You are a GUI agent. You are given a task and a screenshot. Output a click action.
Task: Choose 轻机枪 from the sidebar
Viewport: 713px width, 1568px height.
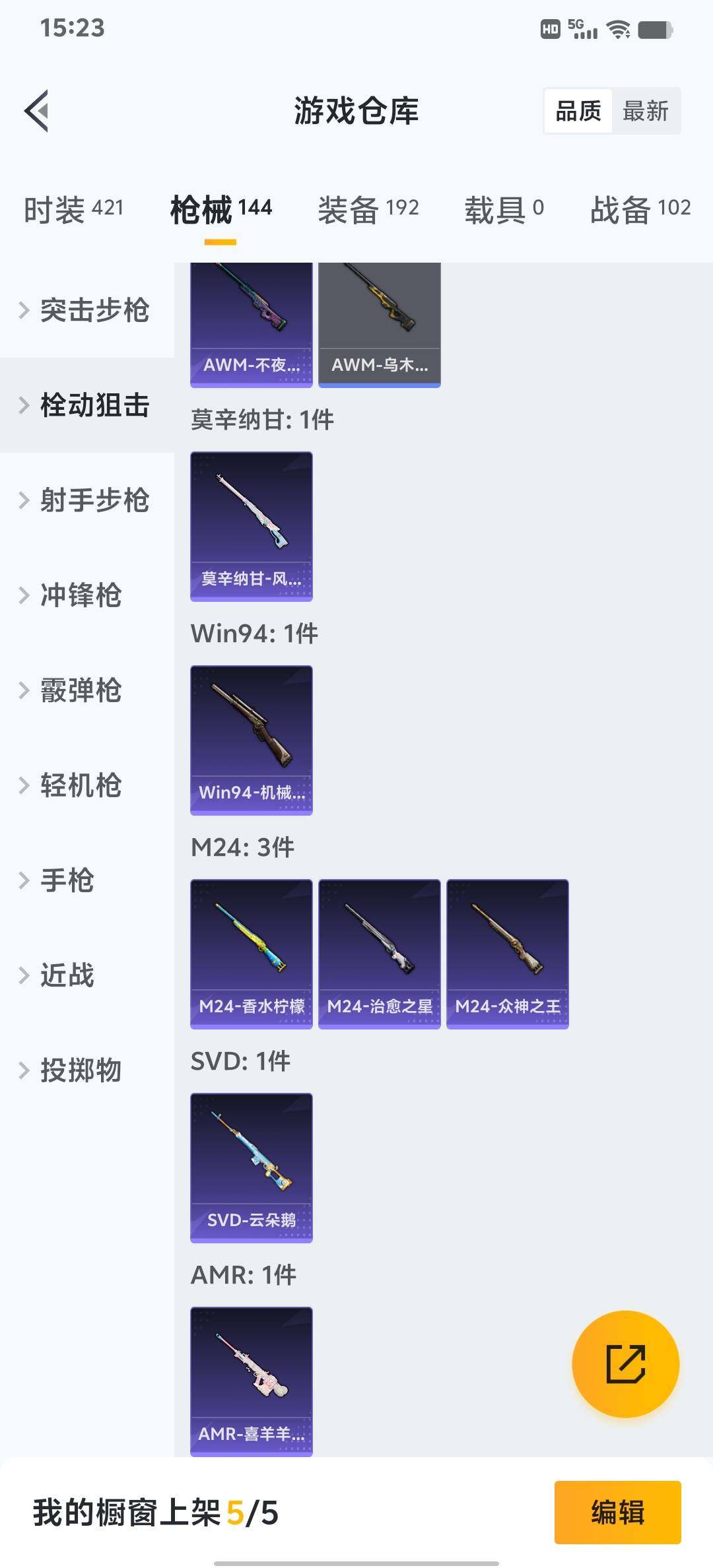click(81, 785)
